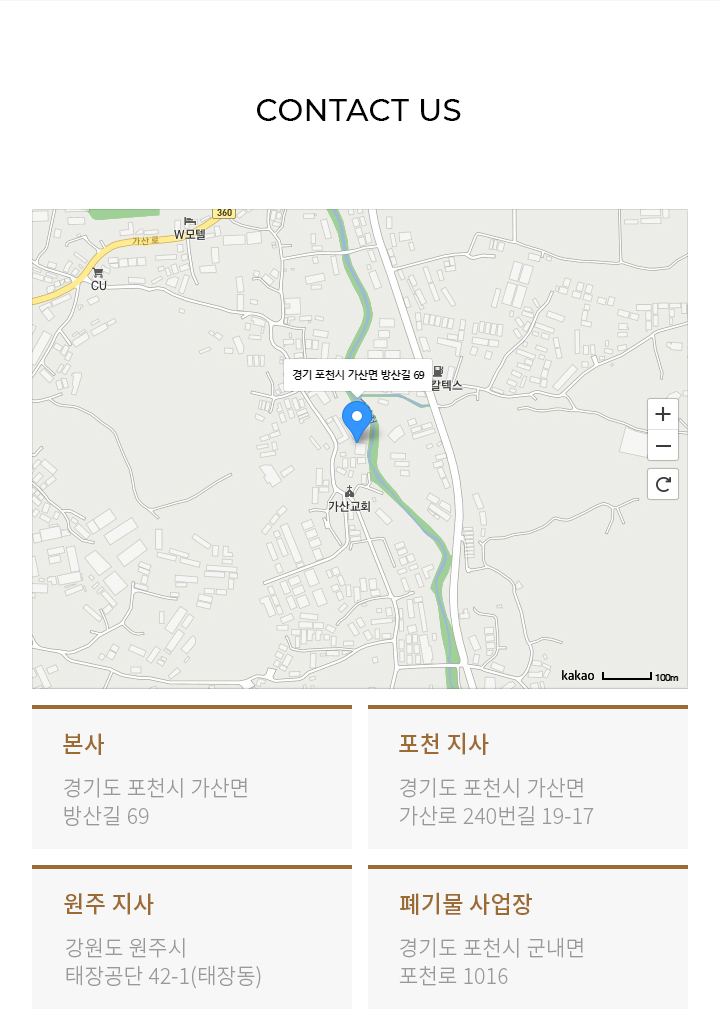Select the 본사 address card

pyautogui.click(x=192, y=778)
